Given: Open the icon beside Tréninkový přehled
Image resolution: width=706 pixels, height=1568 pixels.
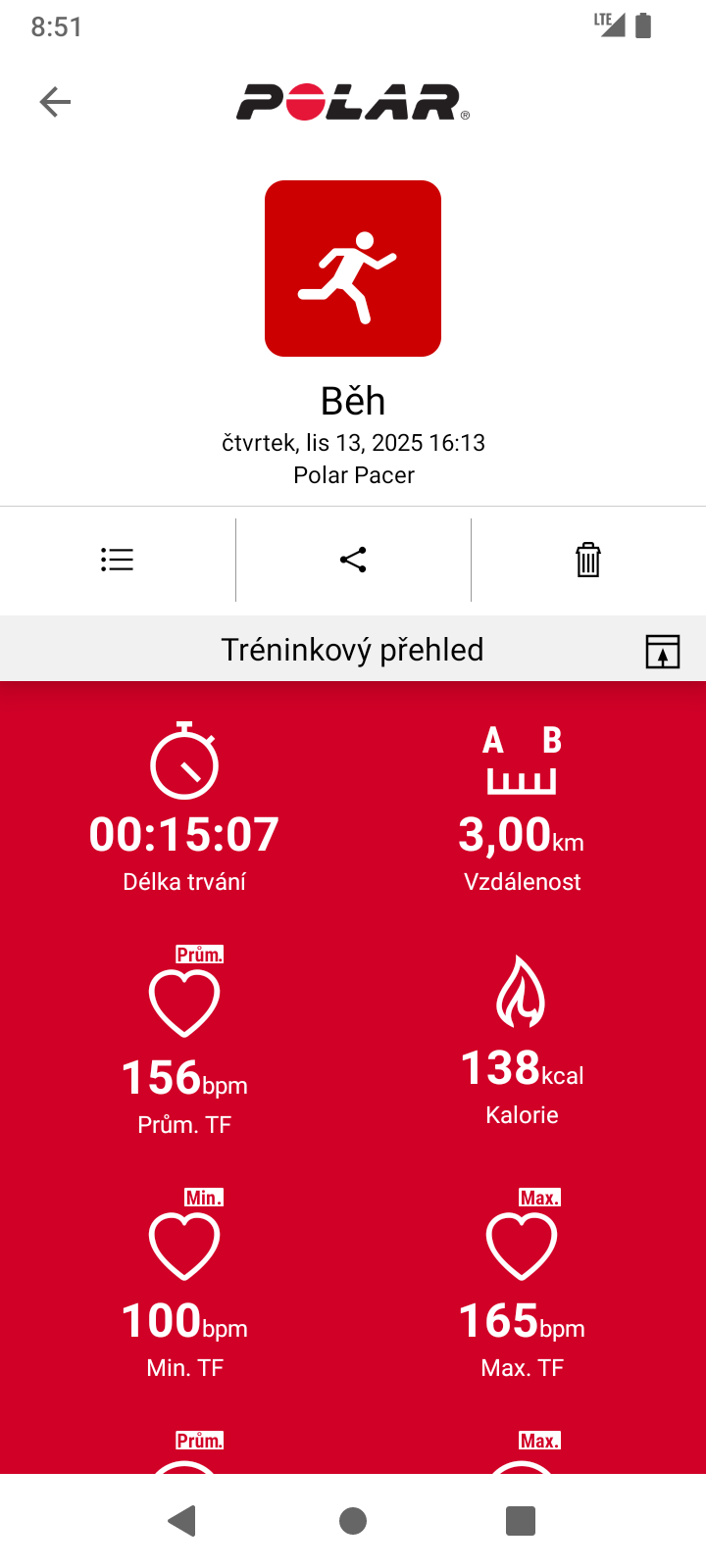Looking at the screenshot, I should pos(663,651).
